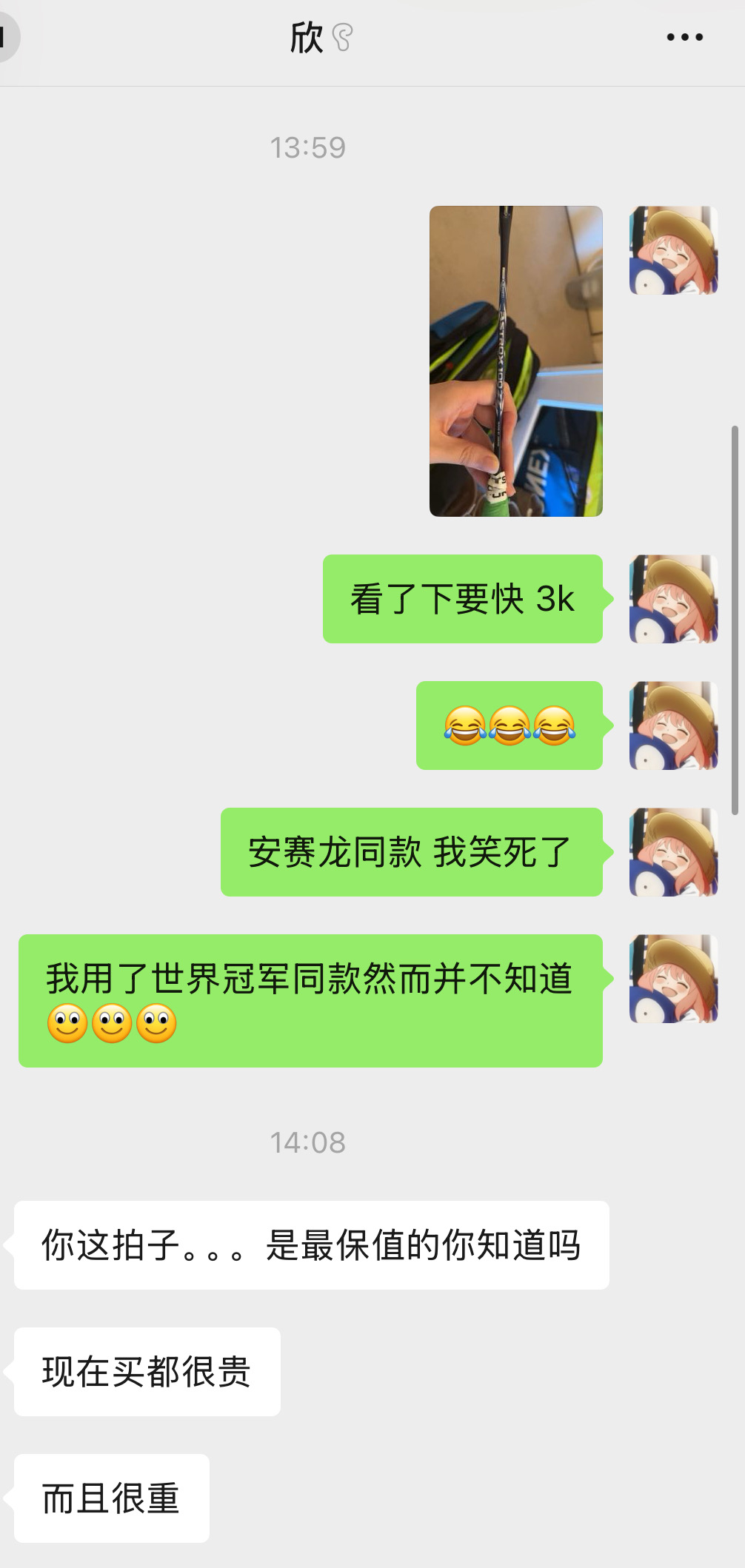Screen dimensions: 745x1568
Task: Open the three-dot chat options menu
Action: click(684, 37)
